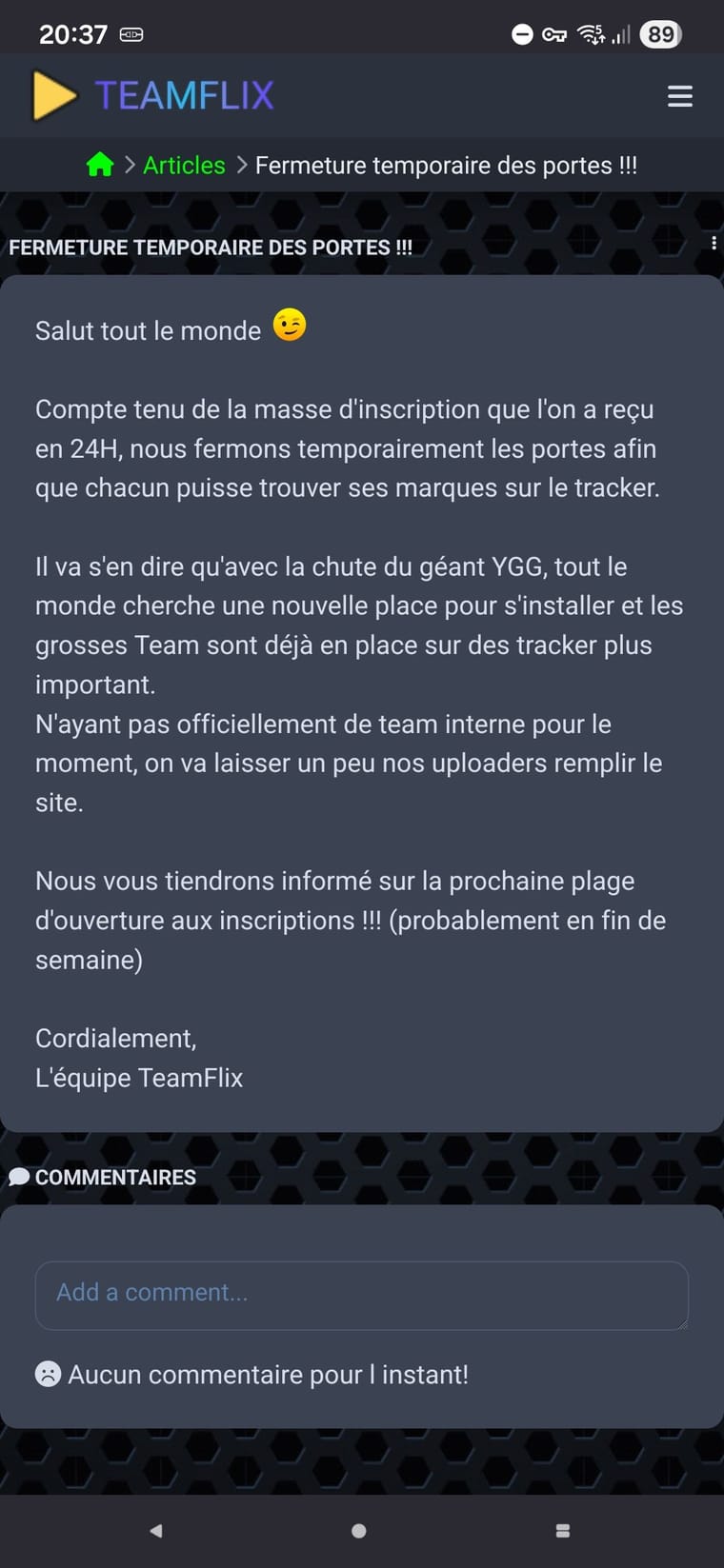The height and width of the screenshot is (1568, 724).
Task: Focus the Add a comment field
Action: pos(361,1294)
